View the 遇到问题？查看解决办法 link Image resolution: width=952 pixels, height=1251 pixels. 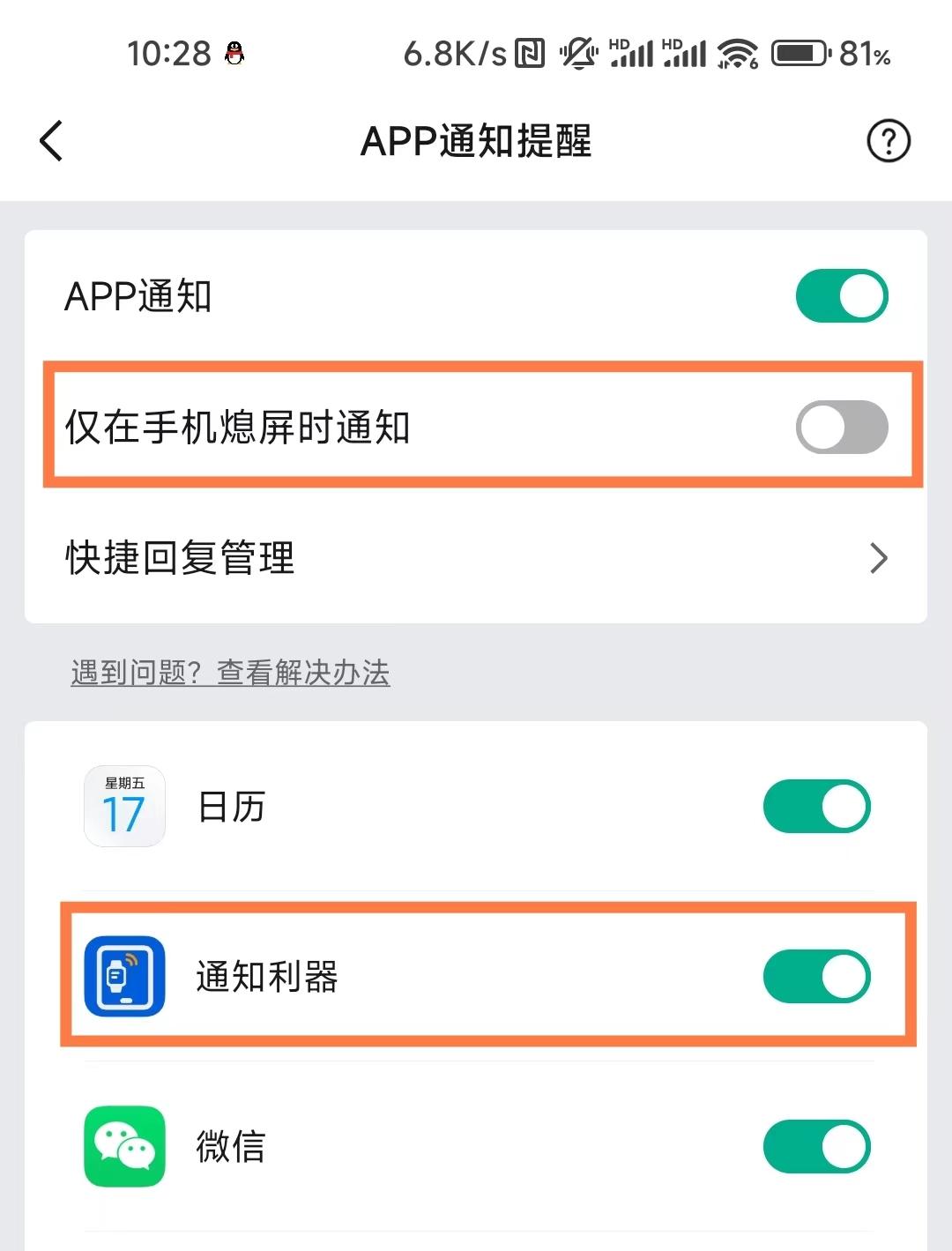tap(230, 674)
